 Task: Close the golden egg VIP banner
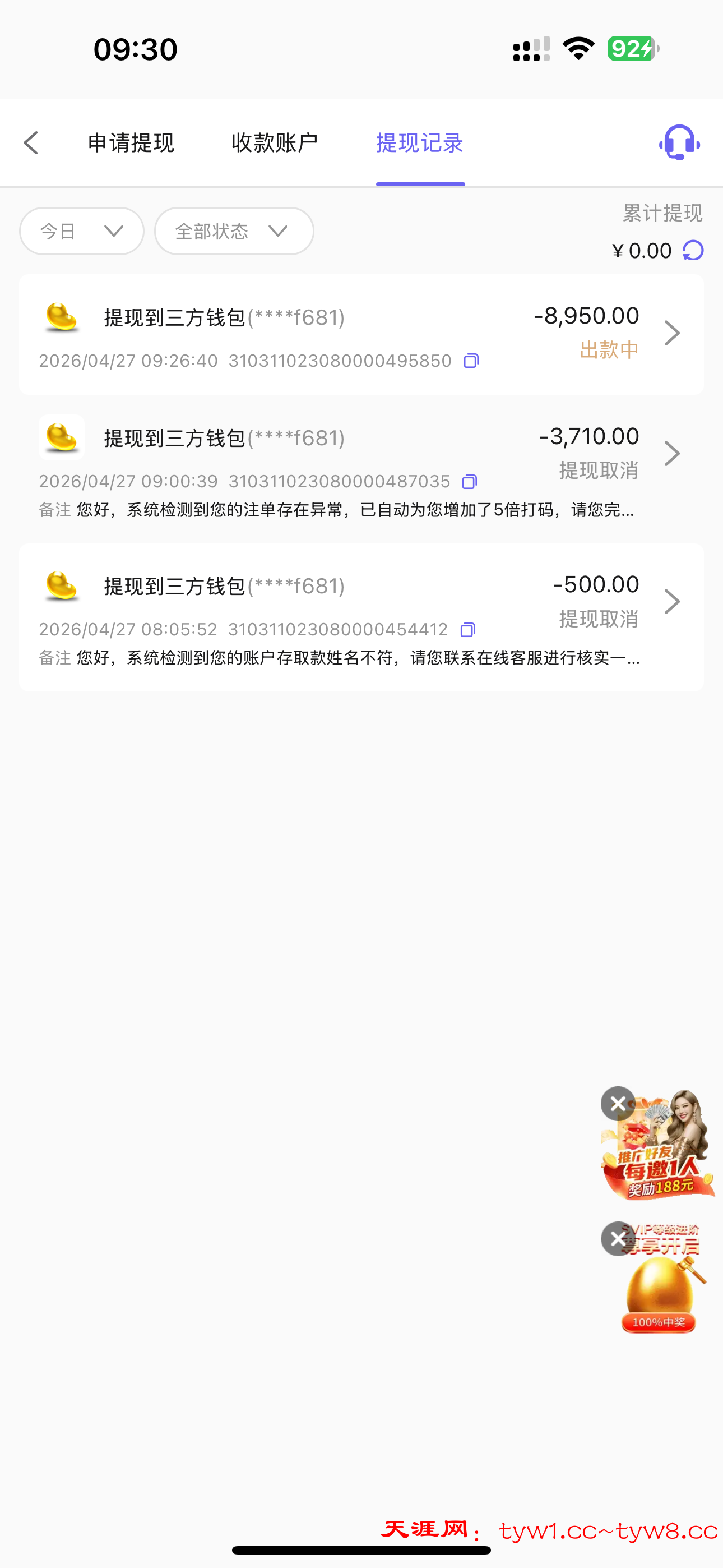tap(618, 1239)
